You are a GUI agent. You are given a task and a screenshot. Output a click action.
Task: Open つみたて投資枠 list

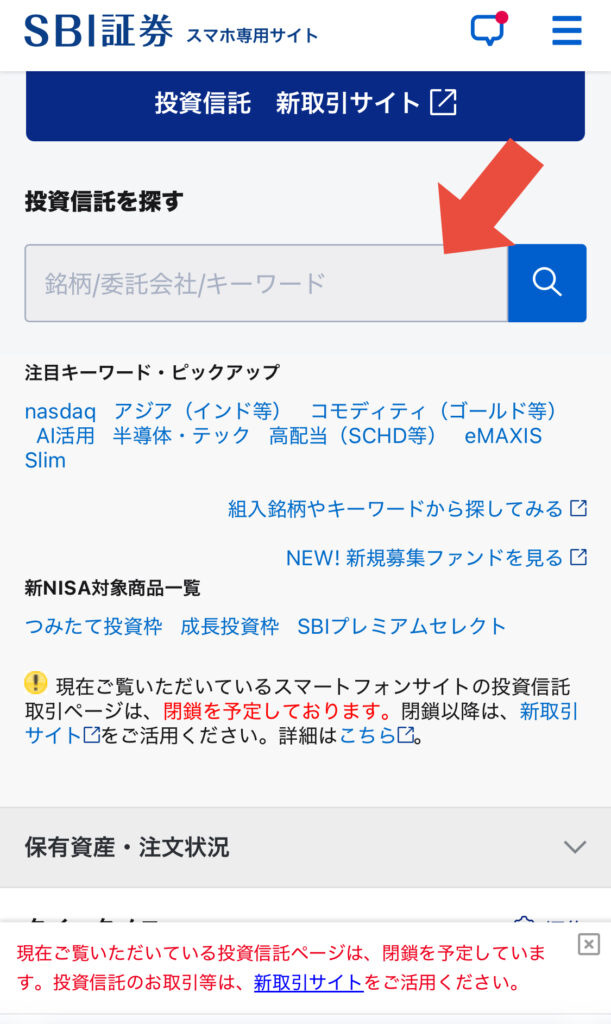click(x=93, y=626)
